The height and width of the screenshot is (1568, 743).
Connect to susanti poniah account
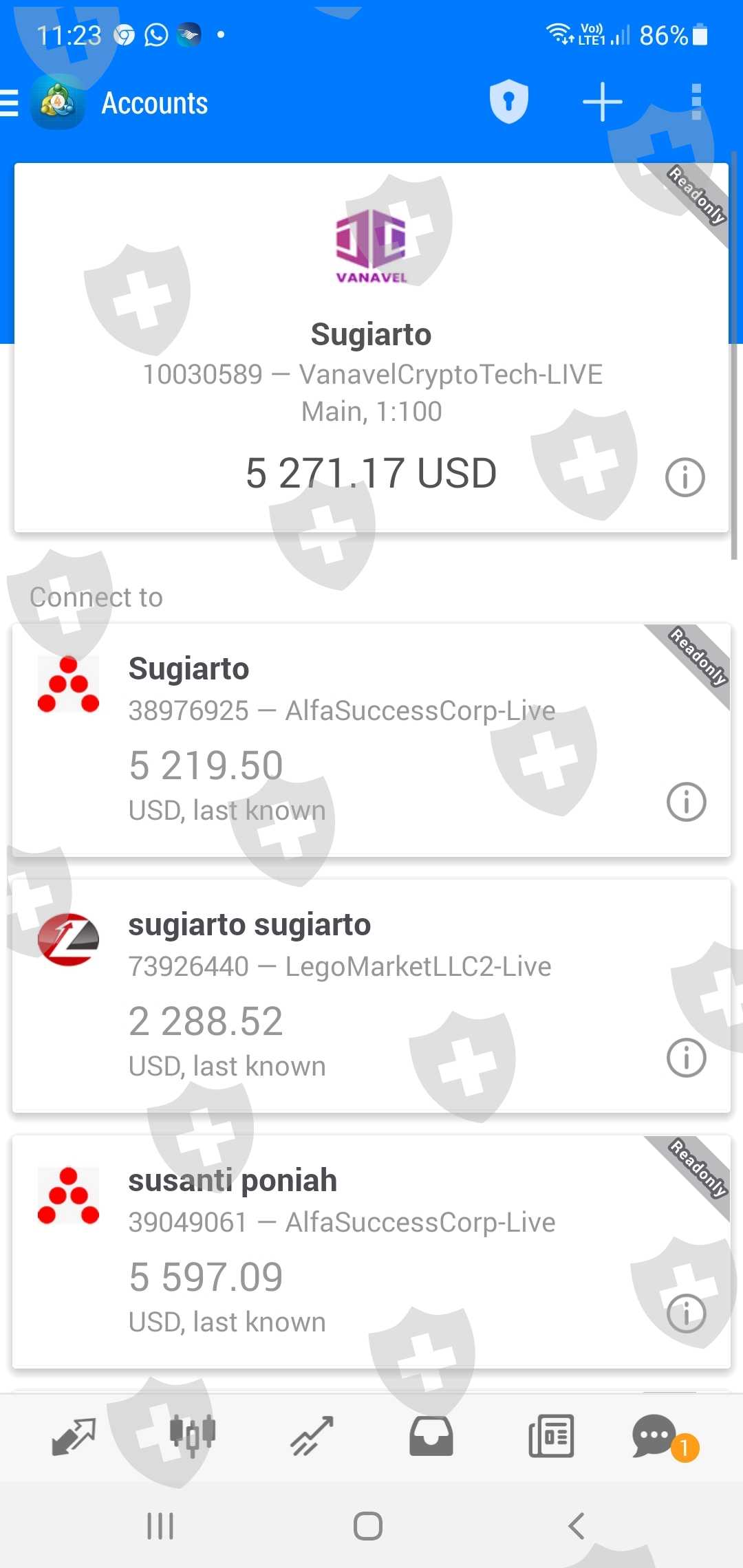[344, 1251]
